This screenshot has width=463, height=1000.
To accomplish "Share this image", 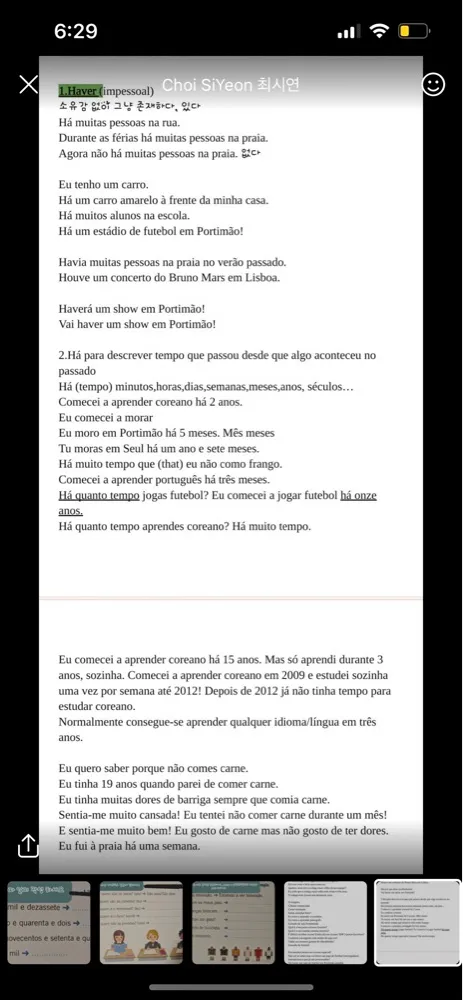I will 28,846.
